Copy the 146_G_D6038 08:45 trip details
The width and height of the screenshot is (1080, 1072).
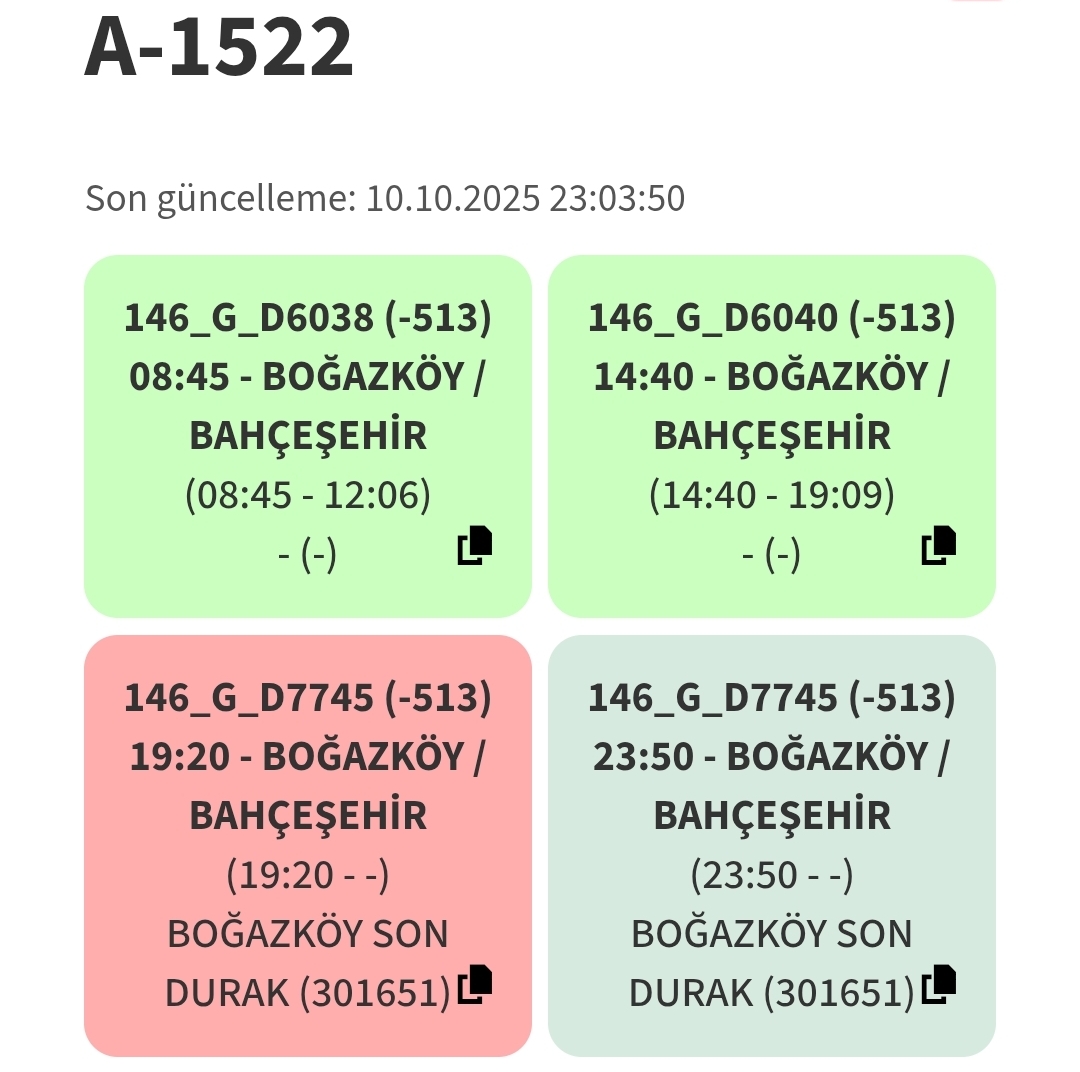click(475, 545)
